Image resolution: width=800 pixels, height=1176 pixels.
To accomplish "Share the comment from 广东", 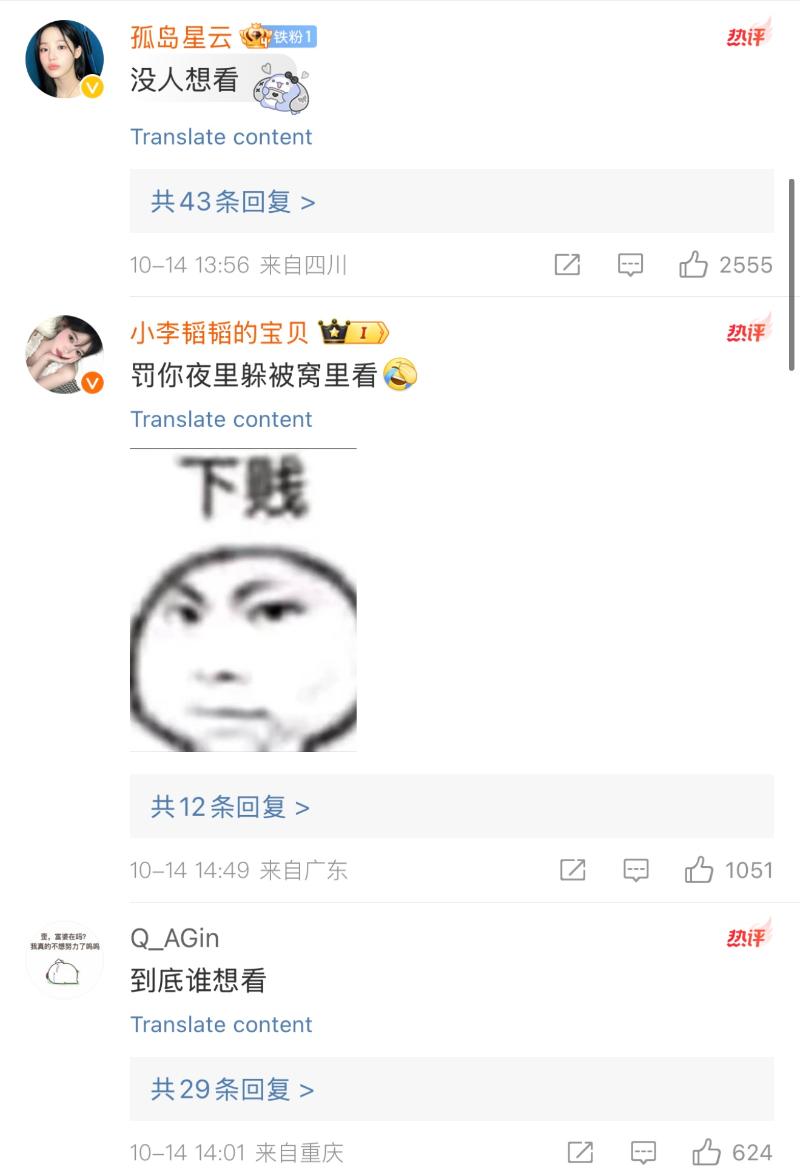I will [572, 870].
